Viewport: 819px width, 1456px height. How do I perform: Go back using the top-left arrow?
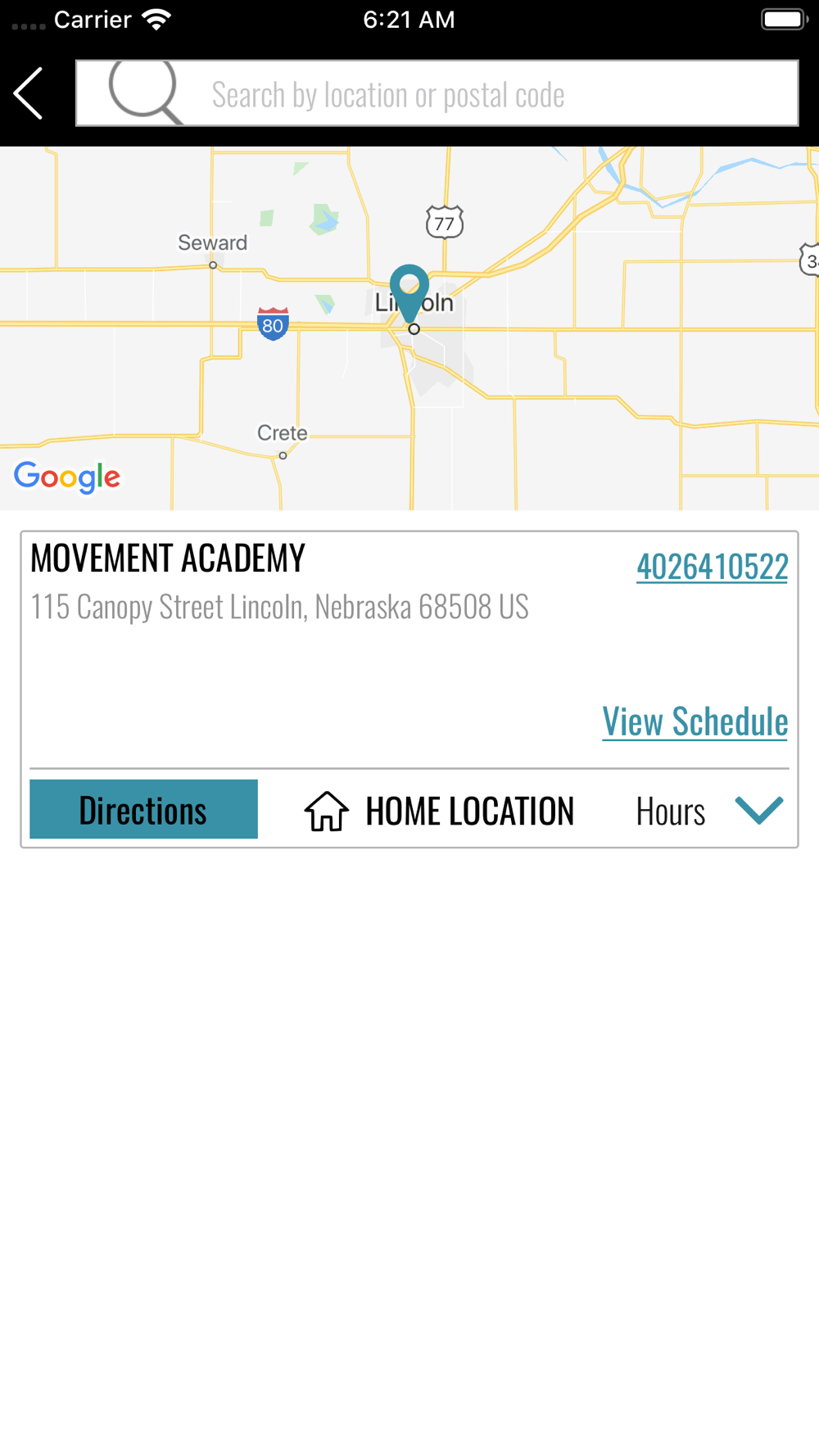[29, 93]
